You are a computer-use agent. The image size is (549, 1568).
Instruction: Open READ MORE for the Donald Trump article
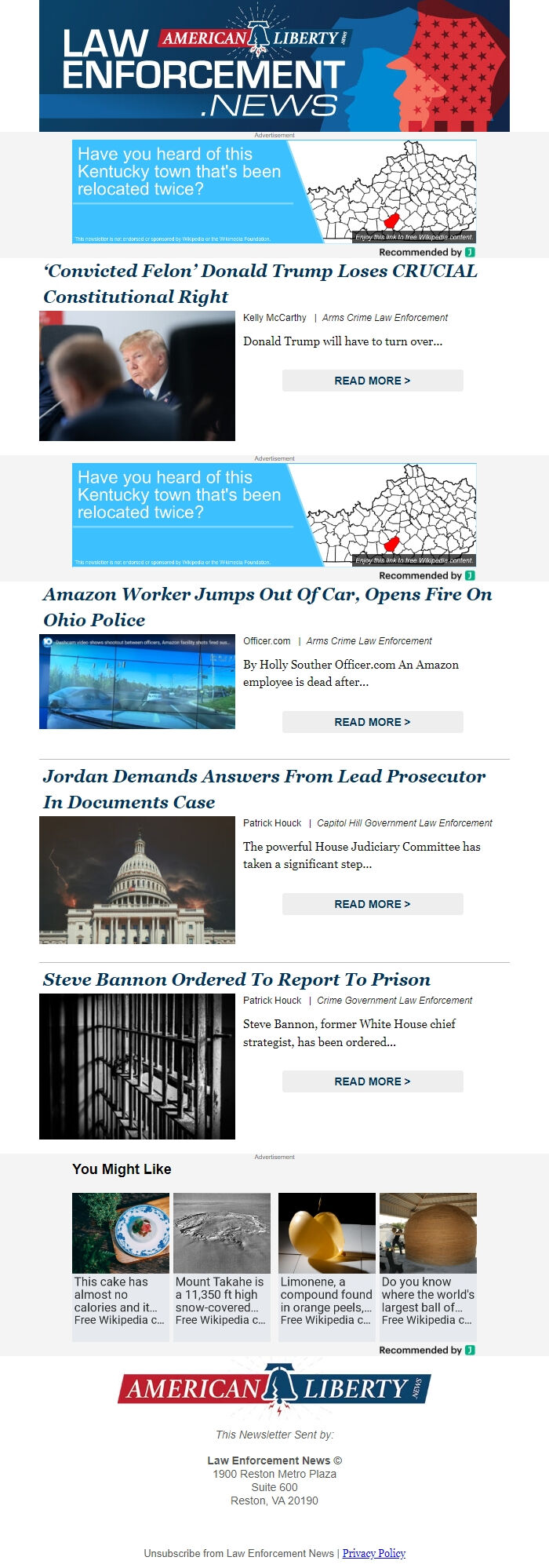(x=373, y=381)
